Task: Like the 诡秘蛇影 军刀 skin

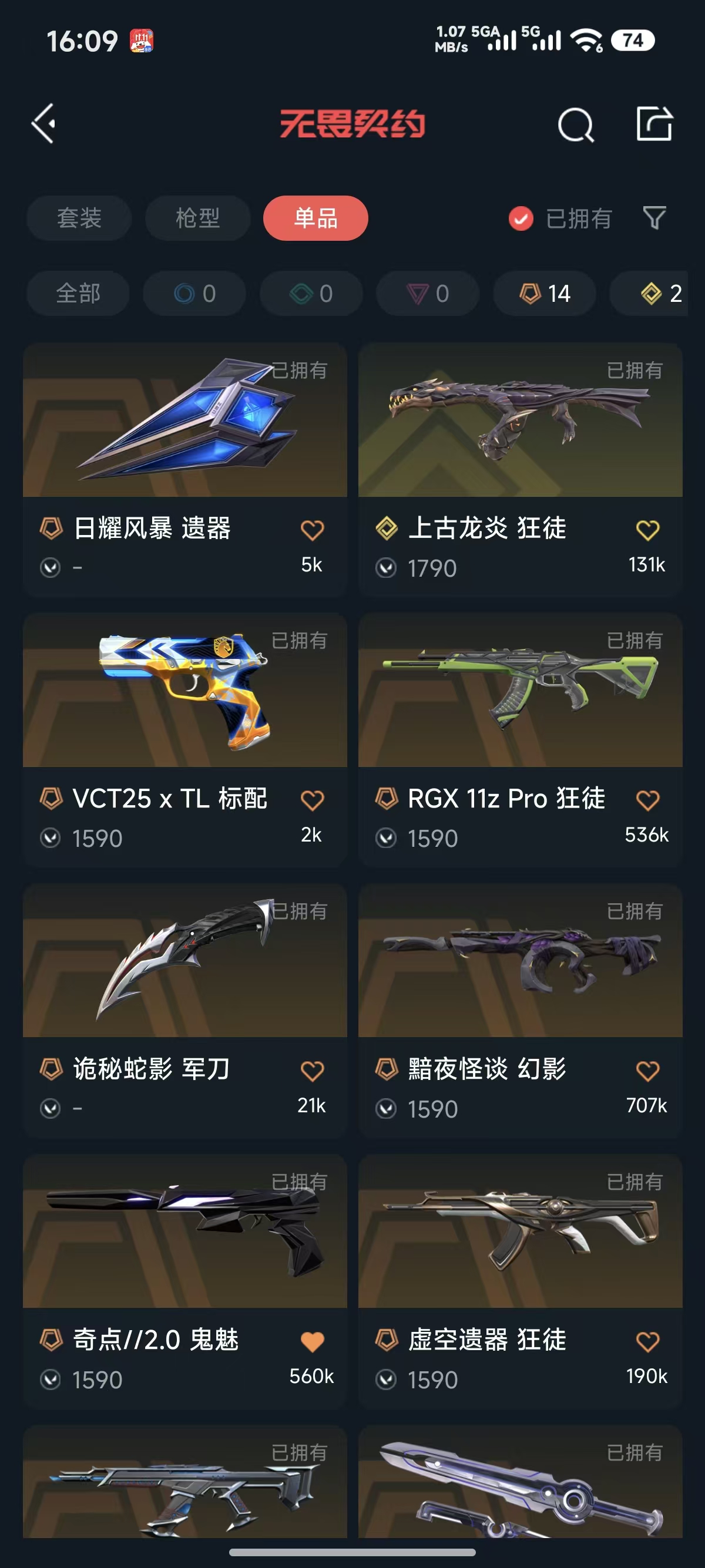Action: (313, 1071)
